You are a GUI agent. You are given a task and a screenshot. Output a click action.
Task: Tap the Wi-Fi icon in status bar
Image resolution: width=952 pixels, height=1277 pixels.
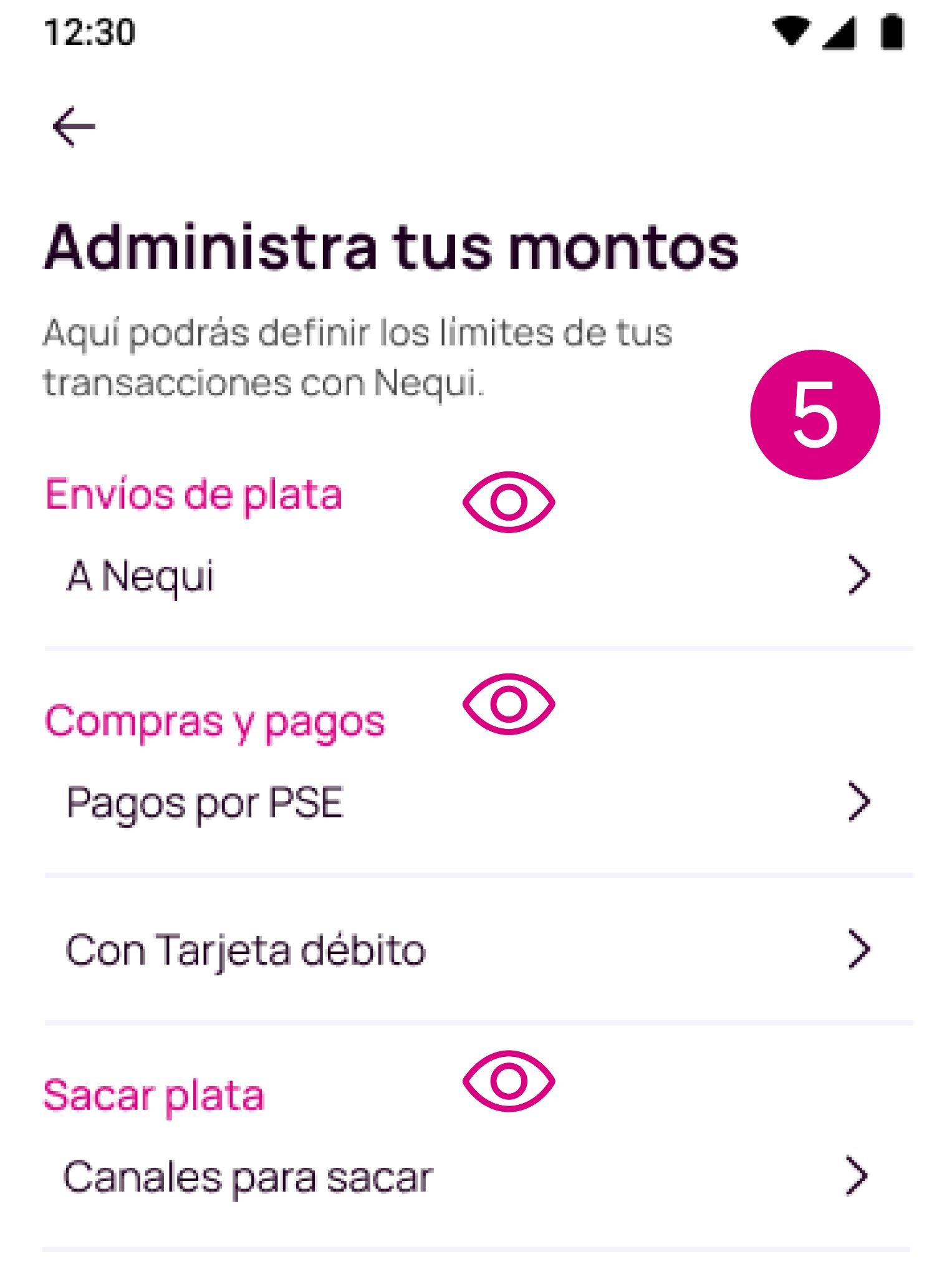click(x=793, y=34)
